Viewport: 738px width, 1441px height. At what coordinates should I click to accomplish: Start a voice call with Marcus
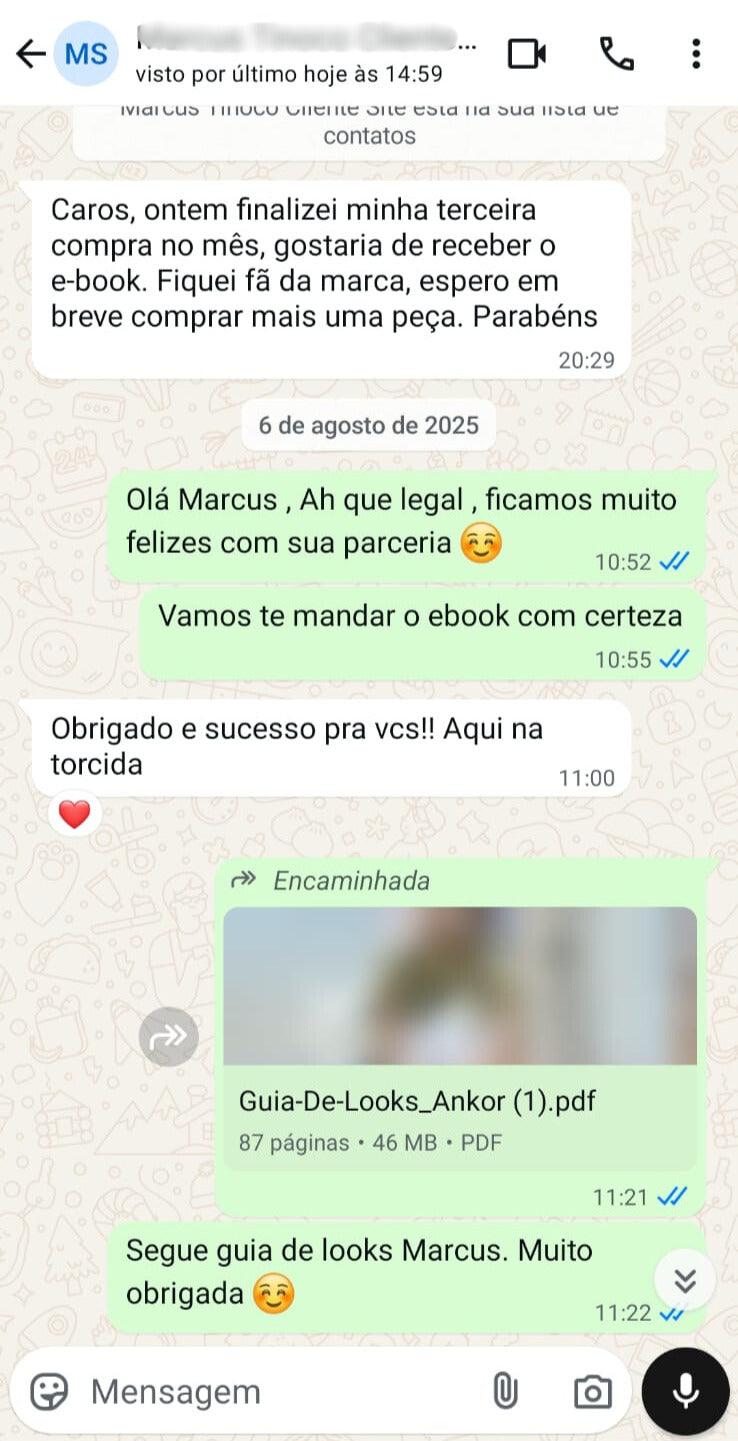click(616, 53)
